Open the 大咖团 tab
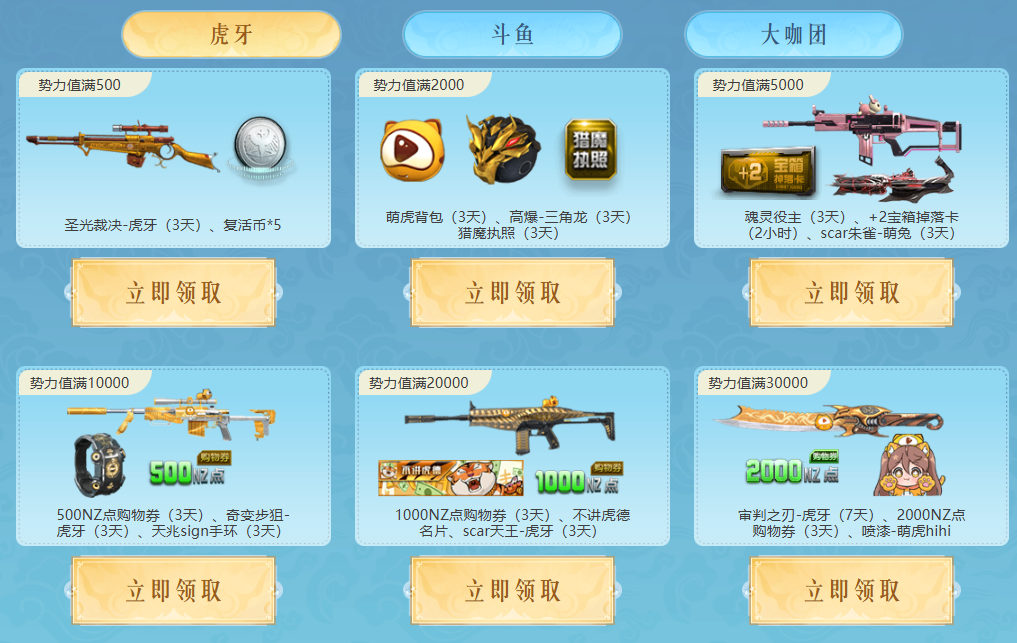 [x=794, y=35]
